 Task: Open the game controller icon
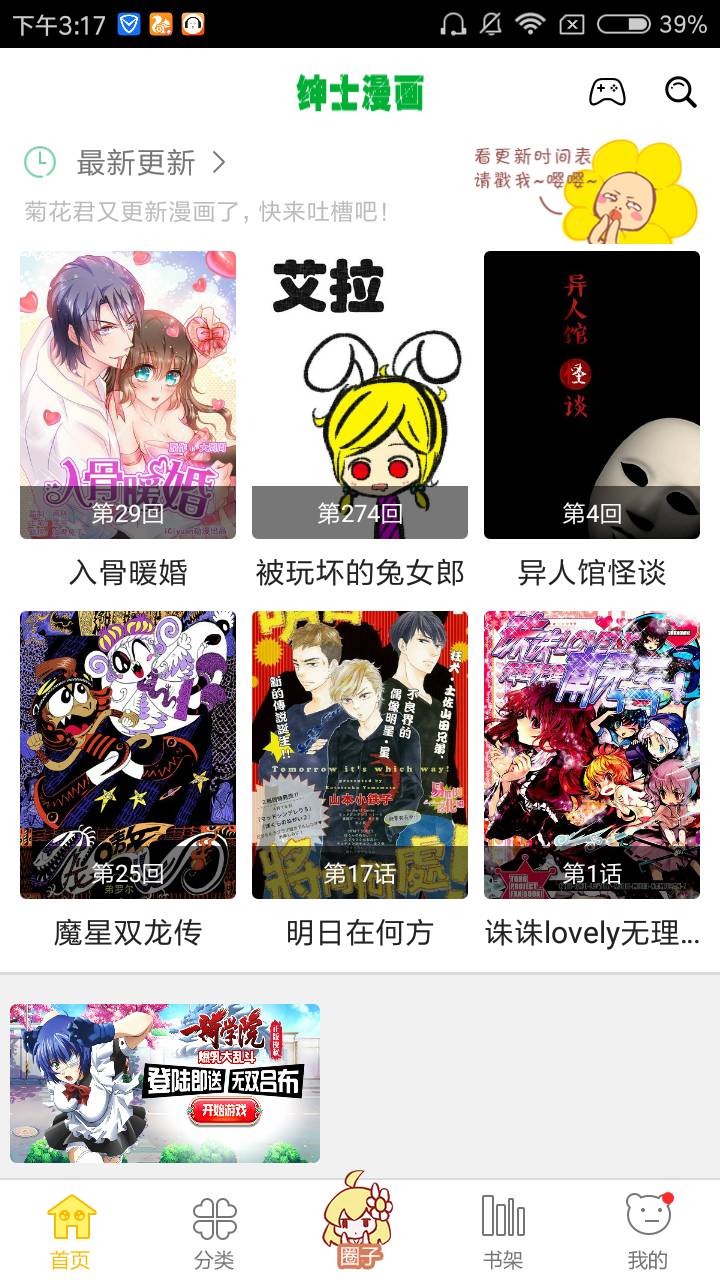[606, 92]
